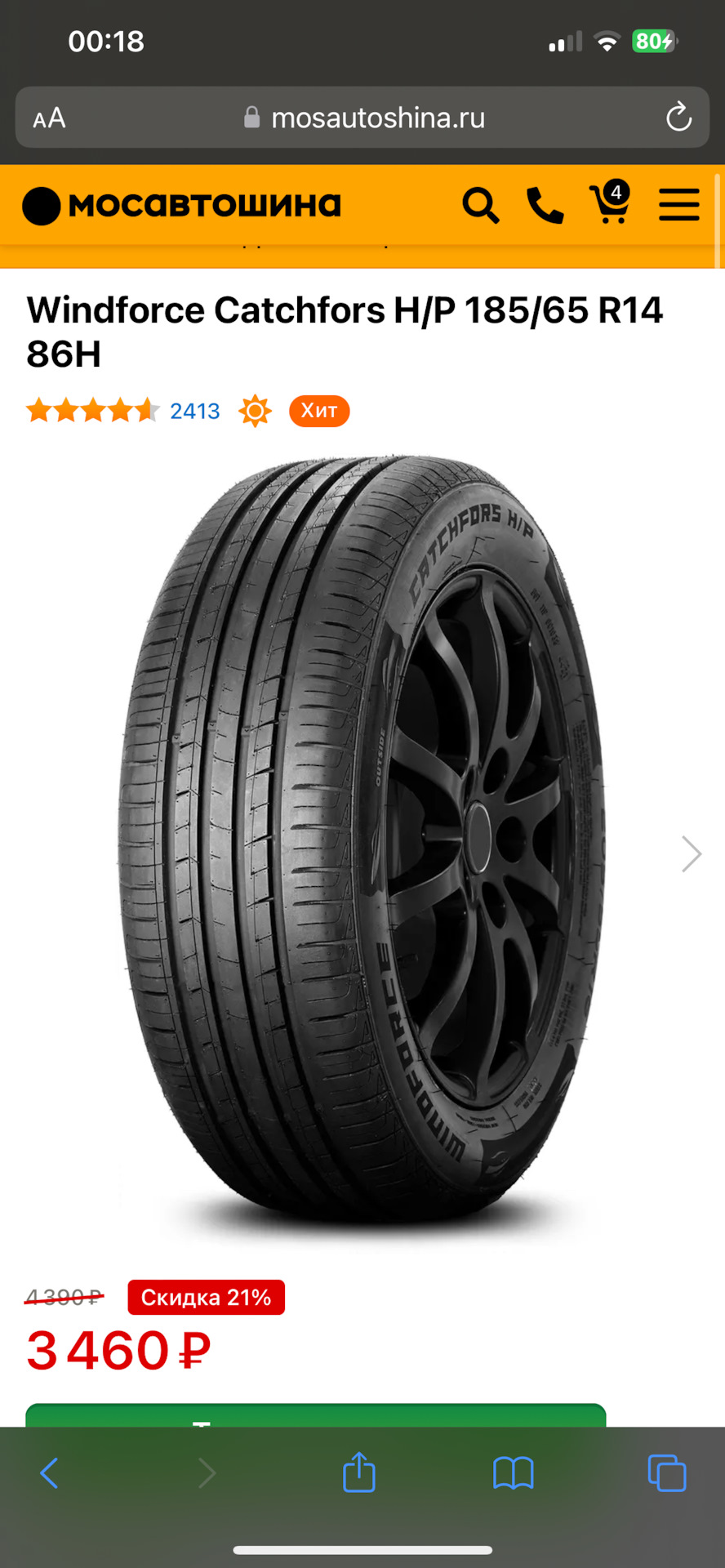The image size is (725, 1568).
Task: Go back in Safari
Action: [49, 1473]
